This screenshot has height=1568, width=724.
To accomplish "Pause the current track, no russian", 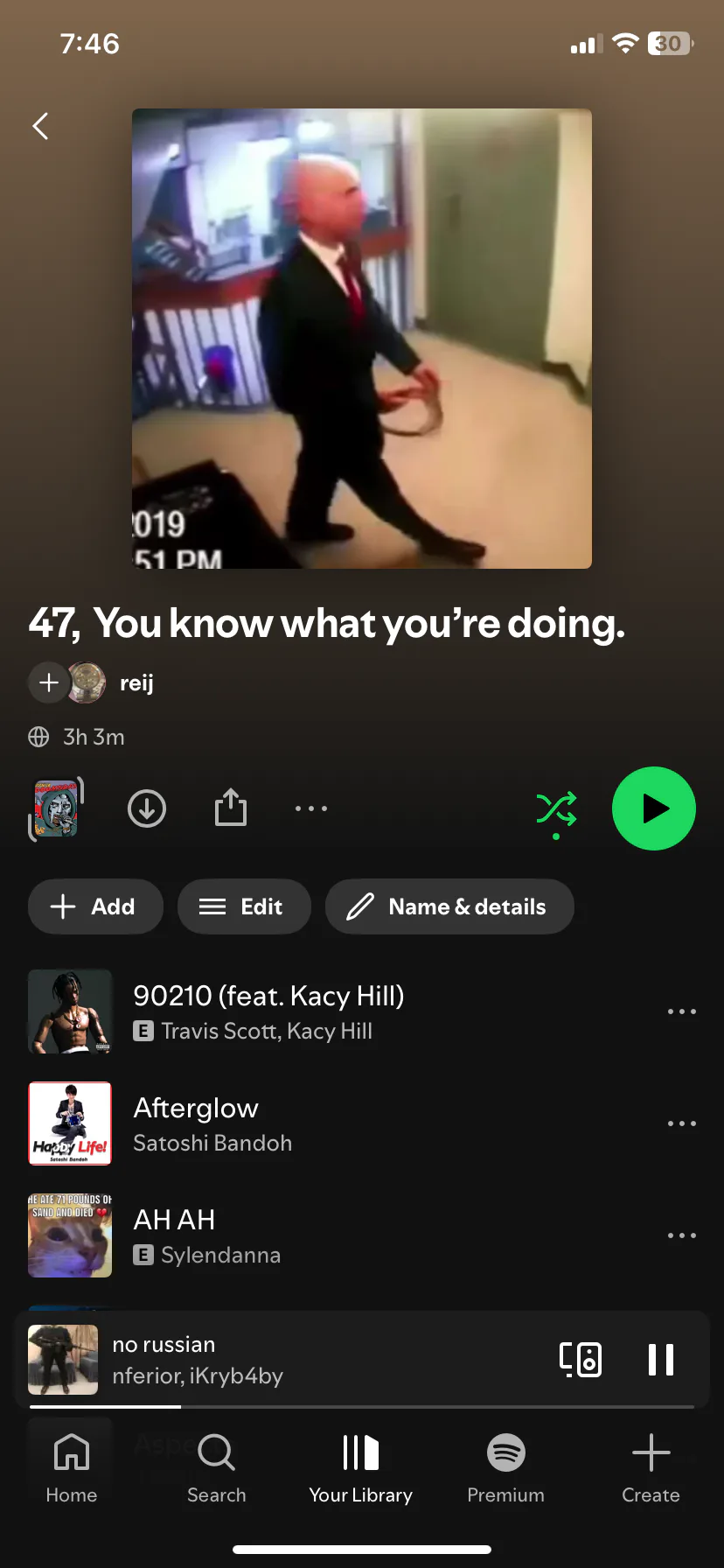I will [661, 1360].
